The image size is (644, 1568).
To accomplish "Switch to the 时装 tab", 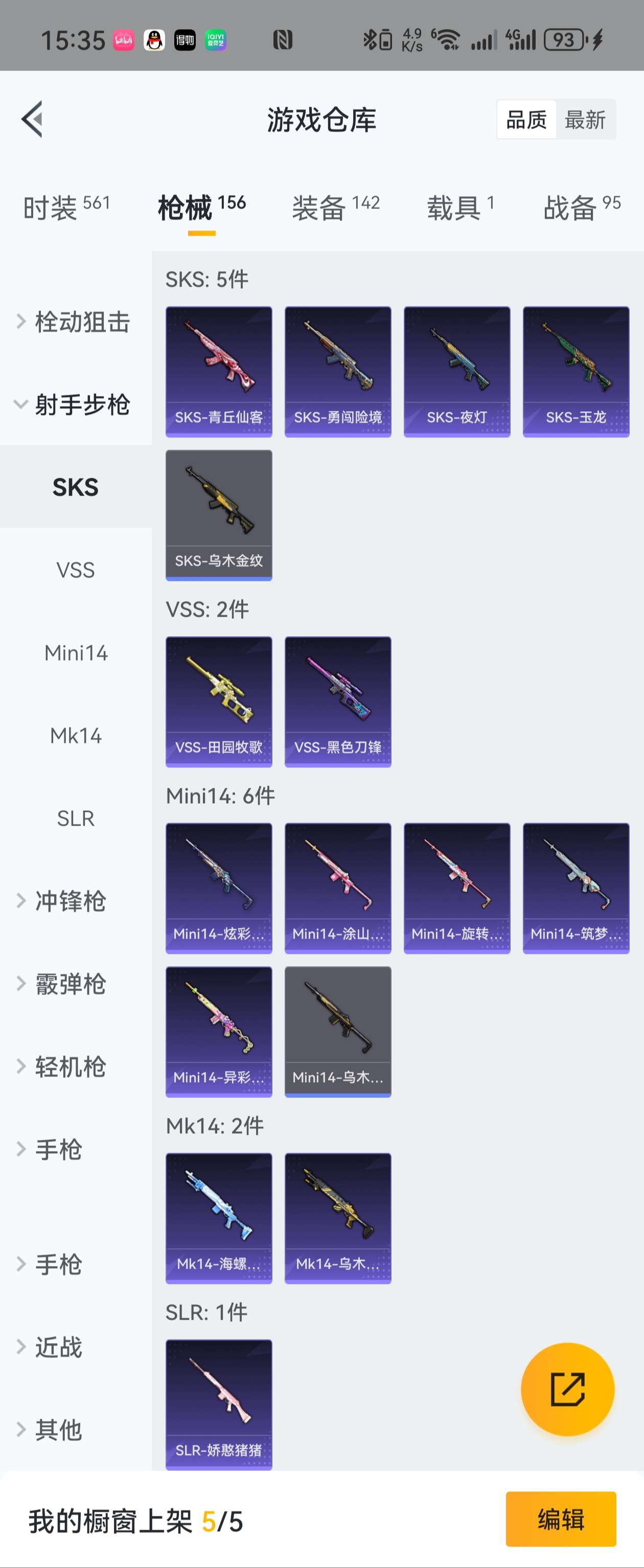I will (x=66, y=208).
